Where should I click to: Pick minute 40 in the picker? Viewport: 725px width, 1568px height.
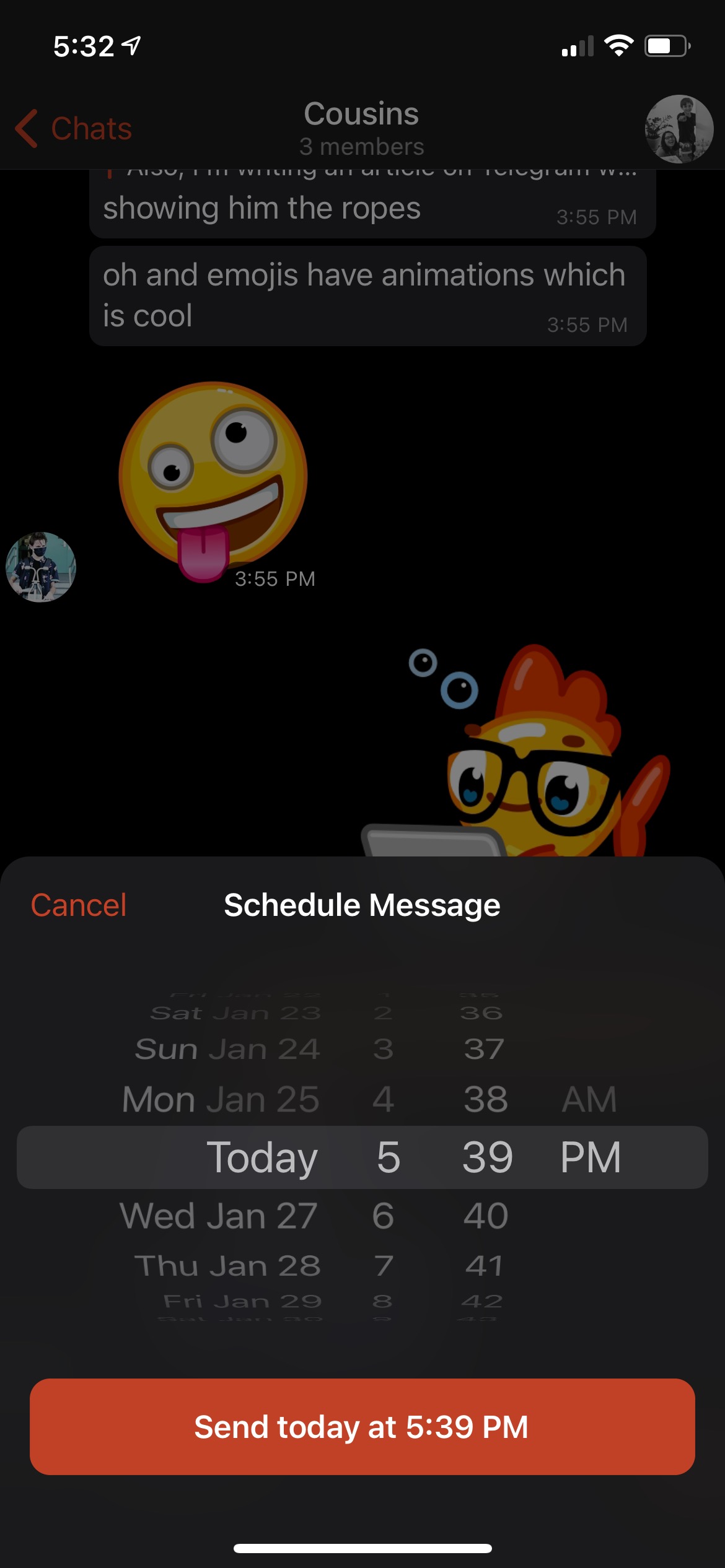(x=486, y=1216)
